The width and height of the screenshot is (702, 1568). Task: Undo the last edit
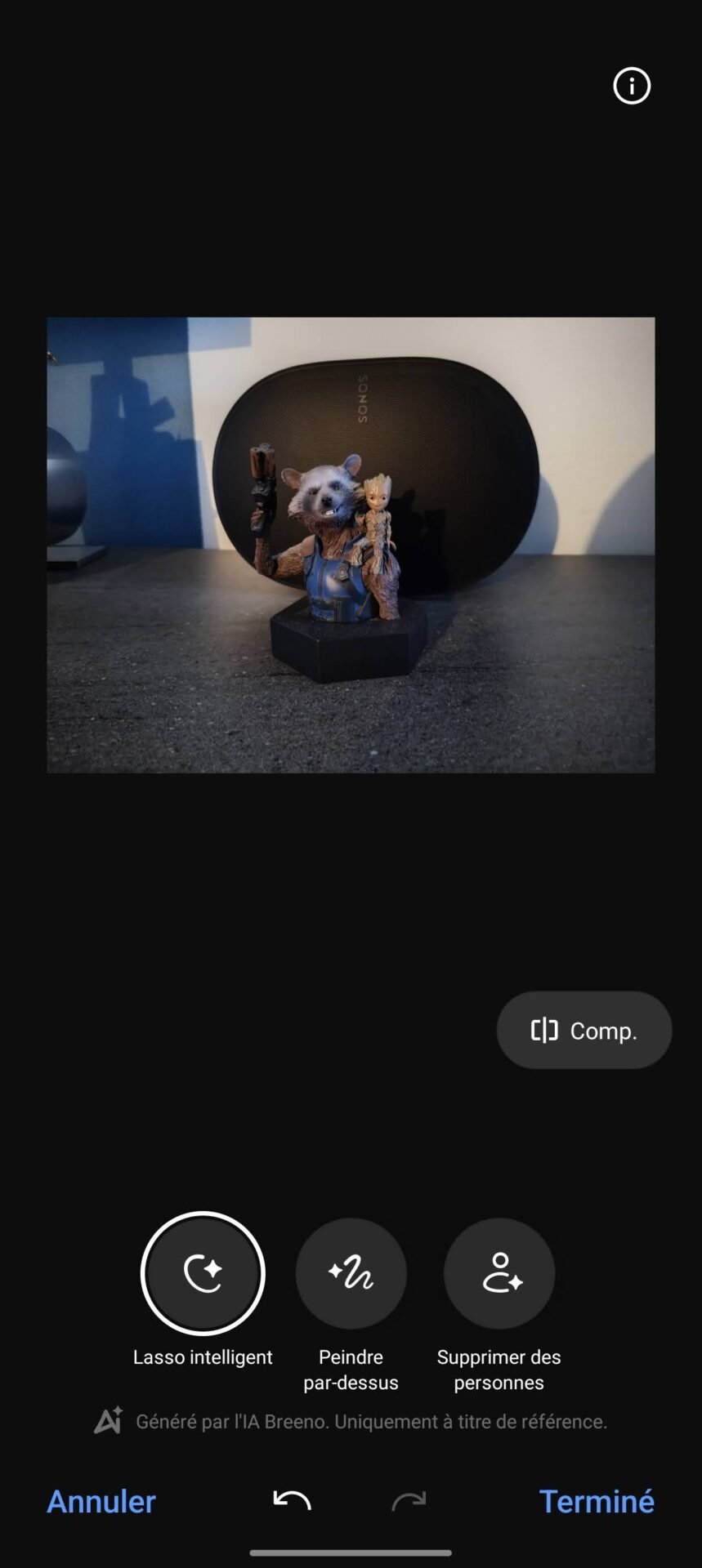point(292,1500)
